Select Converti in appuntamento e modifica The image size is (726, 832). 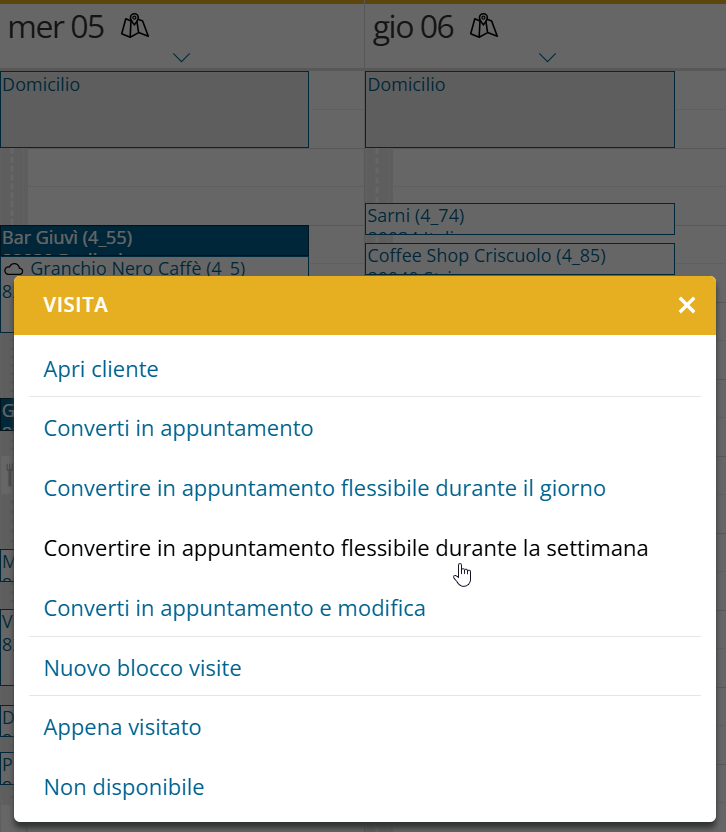(x=234, y=608)
